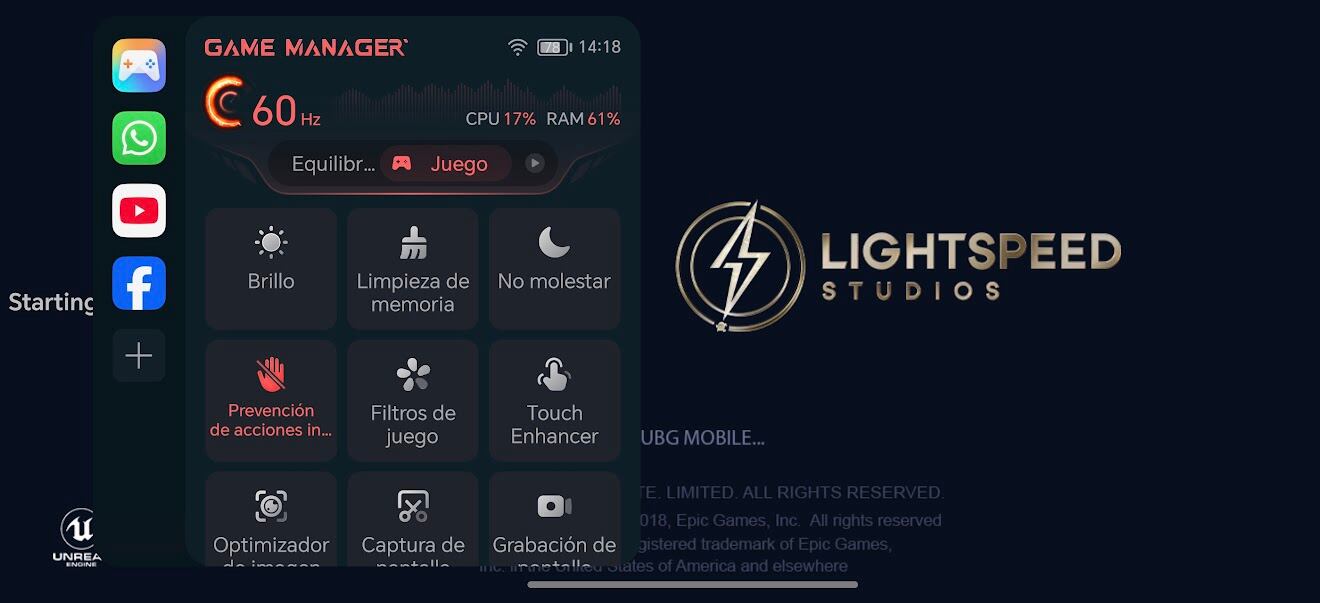Start Grabación de pantalla
The width and height of the screenshot is (1320, 603).
pos(554,522)
